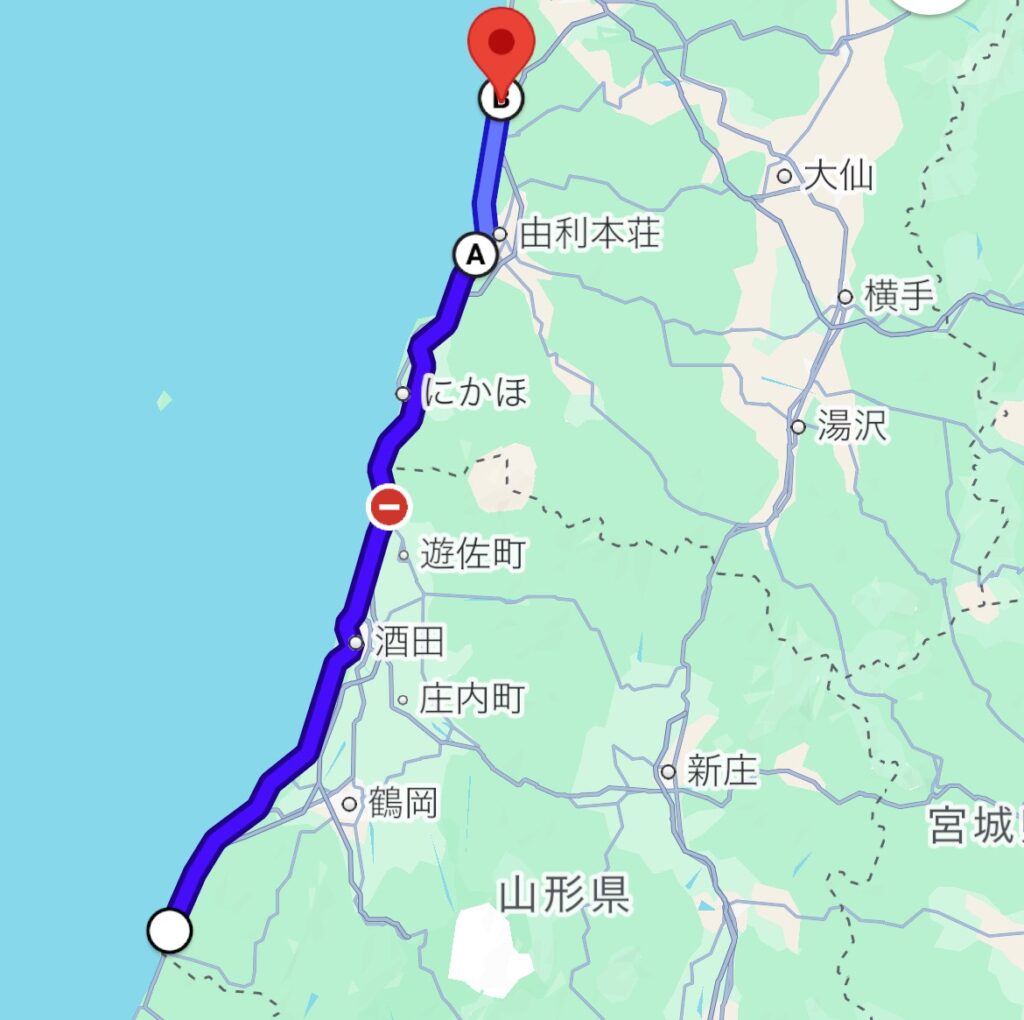
Task: Select the red destination pin B
Action: click(501, 45)
